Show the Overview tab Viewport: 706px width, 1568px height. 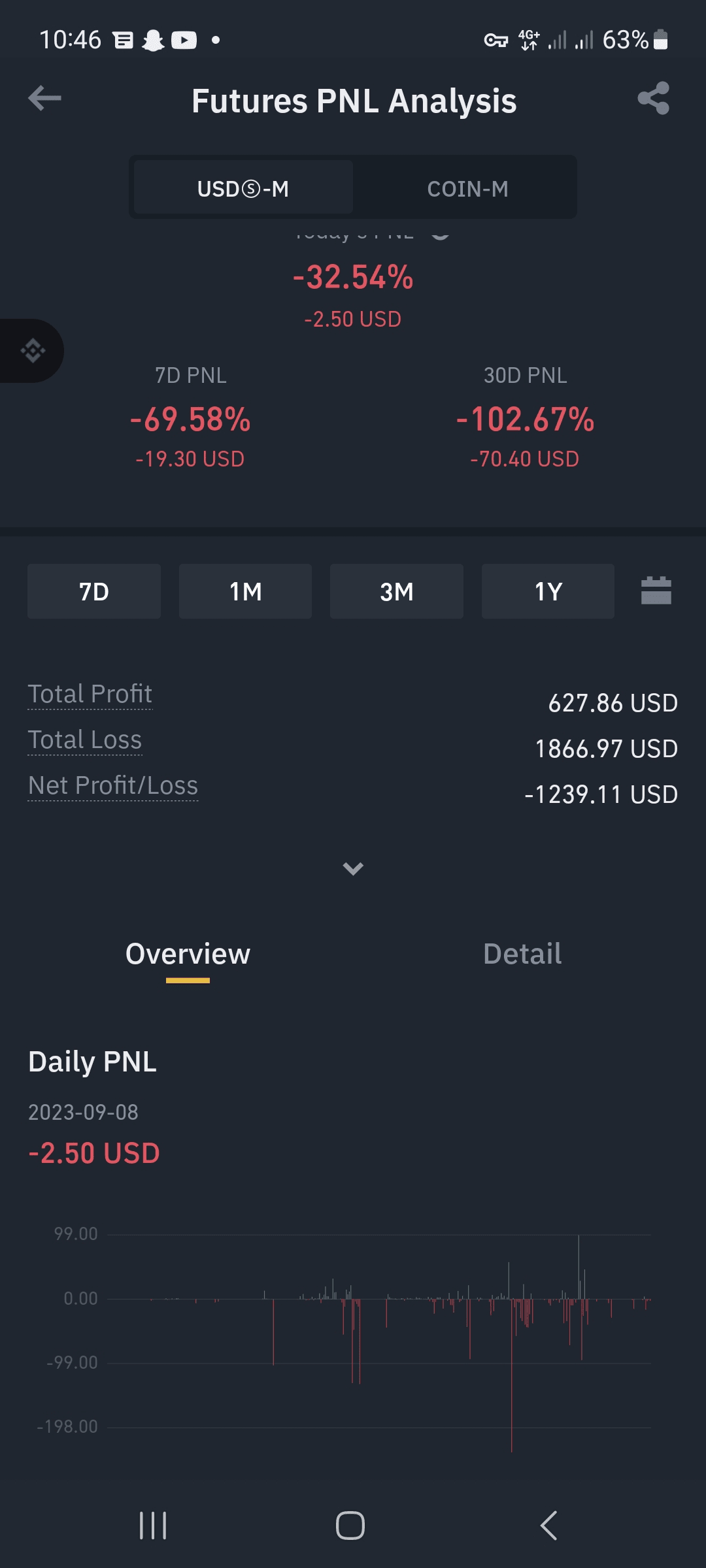[x=188, y=954]
